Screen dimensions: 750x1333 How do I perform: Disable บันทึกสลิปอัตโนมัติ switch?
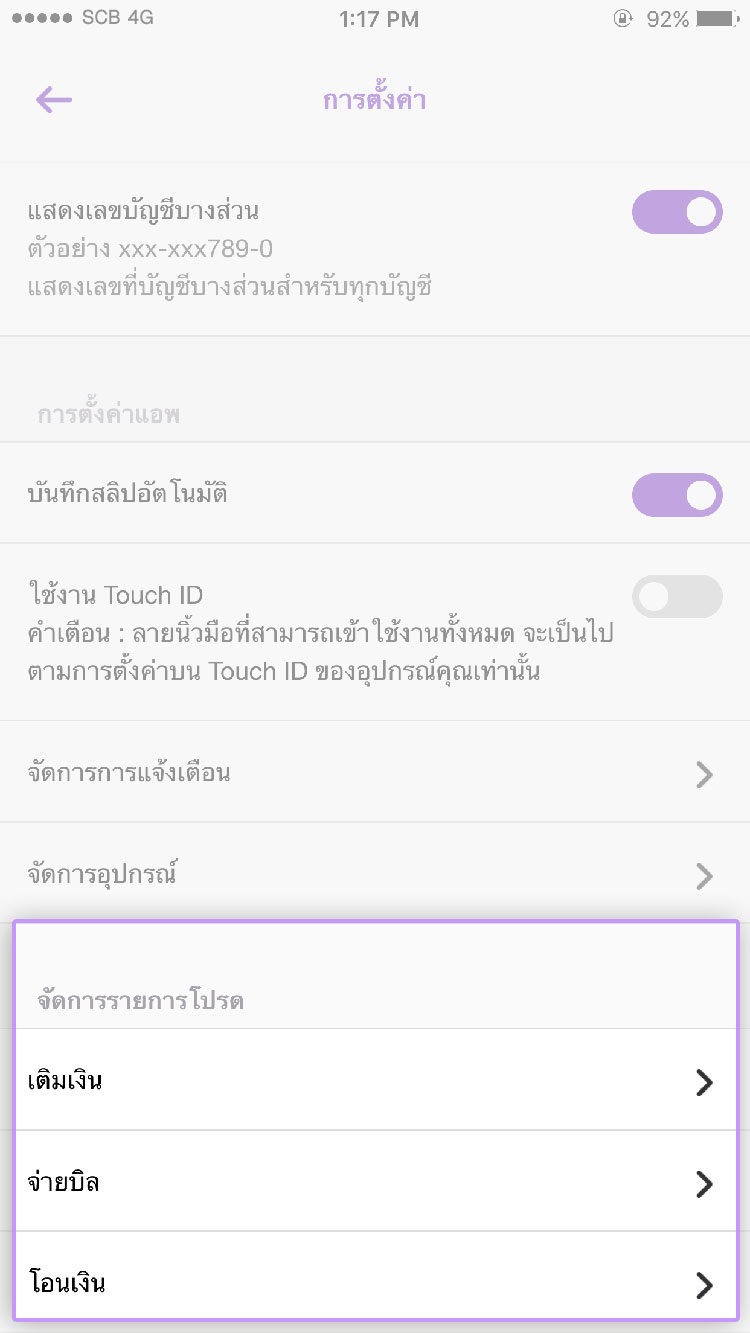677,495
